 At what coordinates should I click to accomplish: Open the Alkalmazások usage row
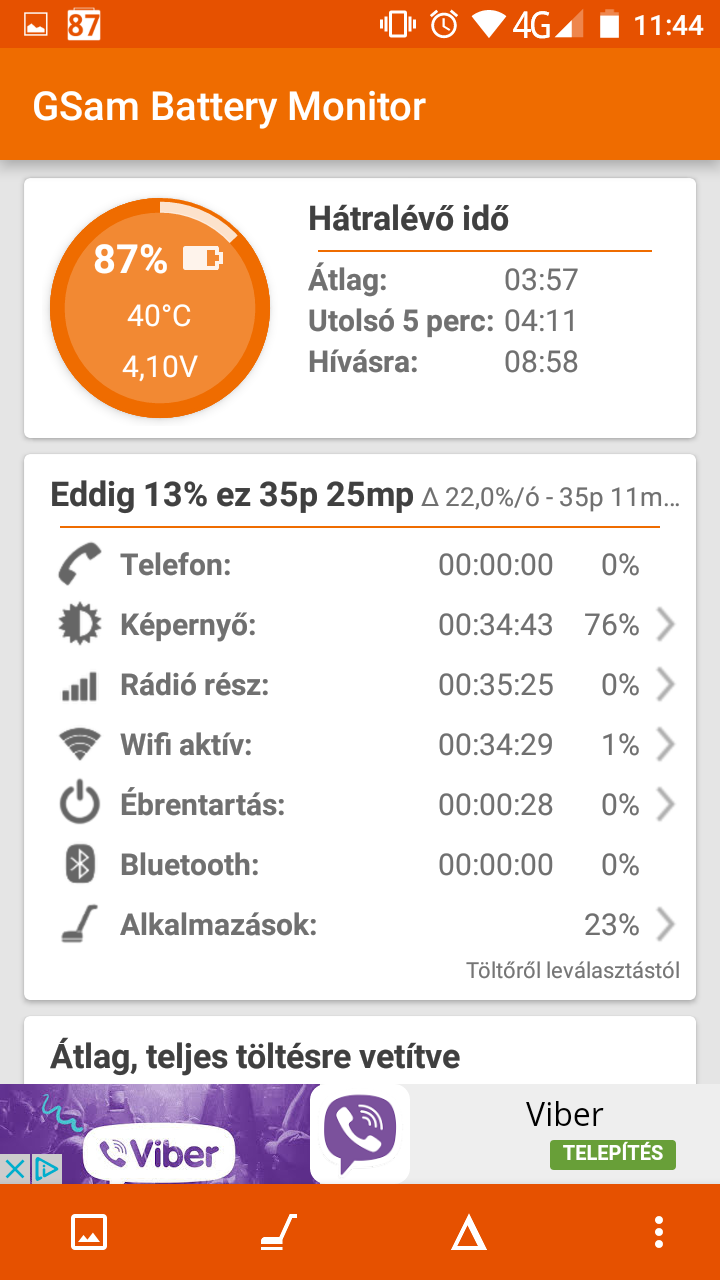point(360,925)
